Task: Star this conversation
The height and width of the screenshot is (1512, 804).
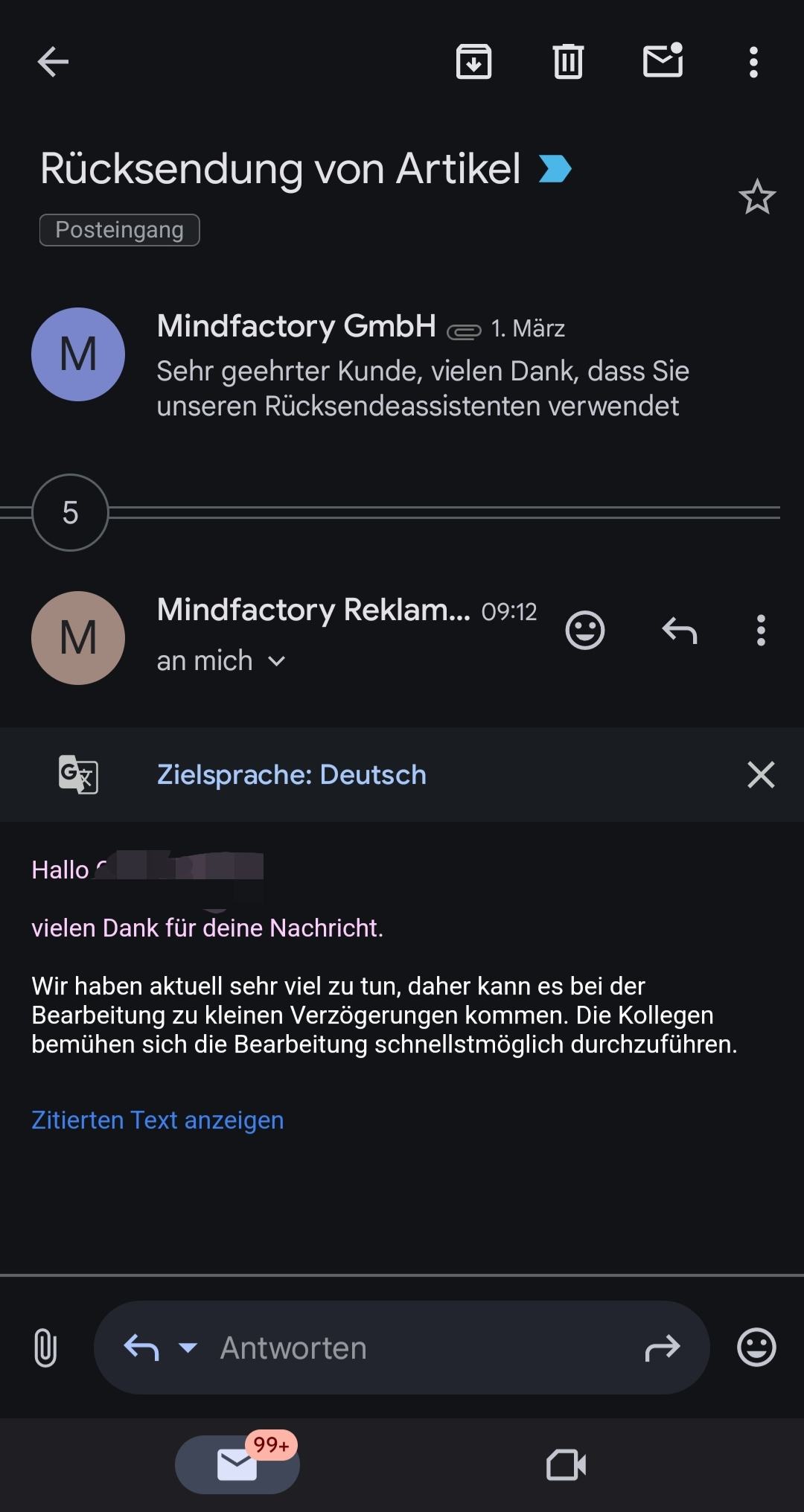Action: click(x=757, y=197)
